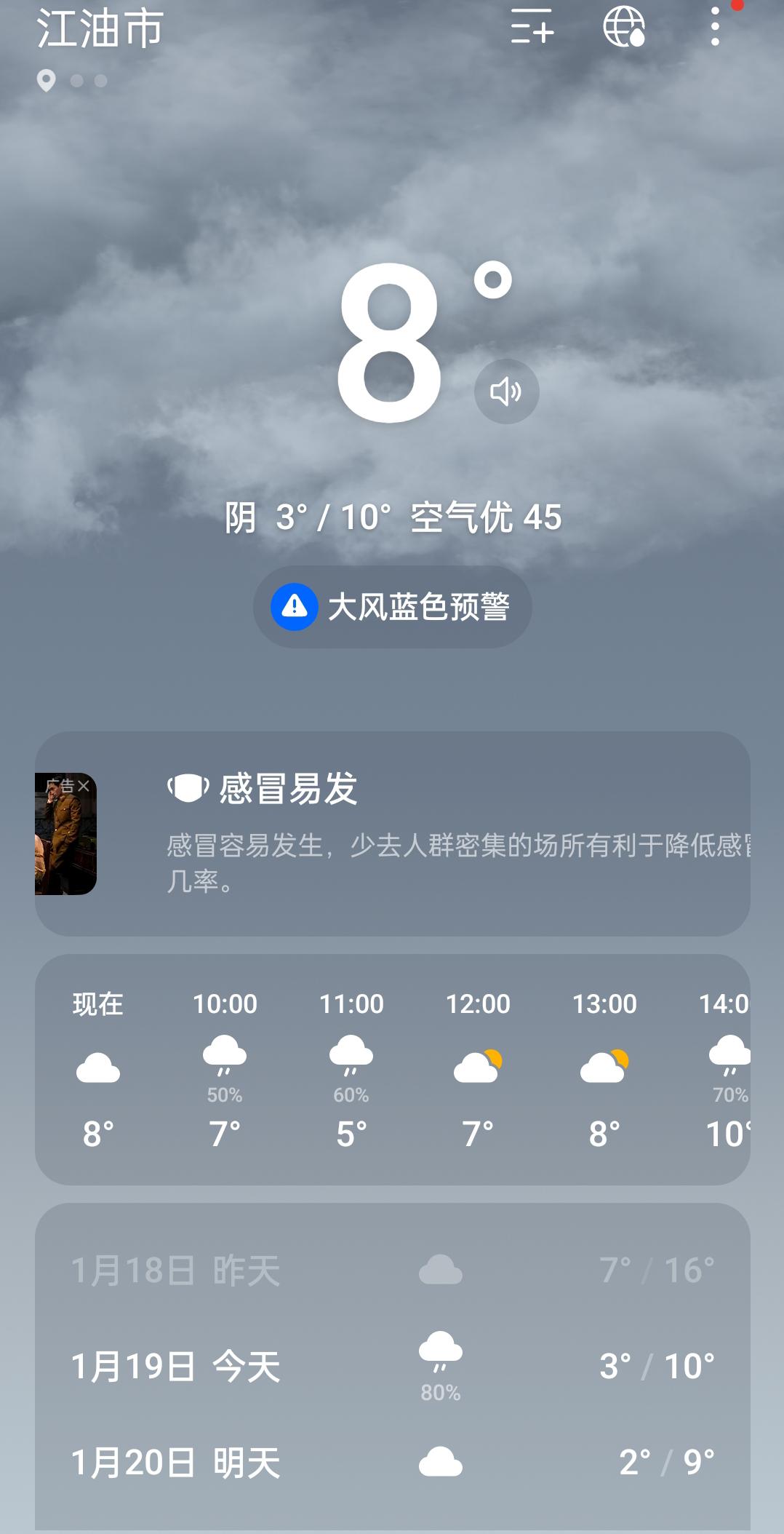The image size is (784, 1534).
Task: Play the weather voice broadcast
Action: pos(506,392)
